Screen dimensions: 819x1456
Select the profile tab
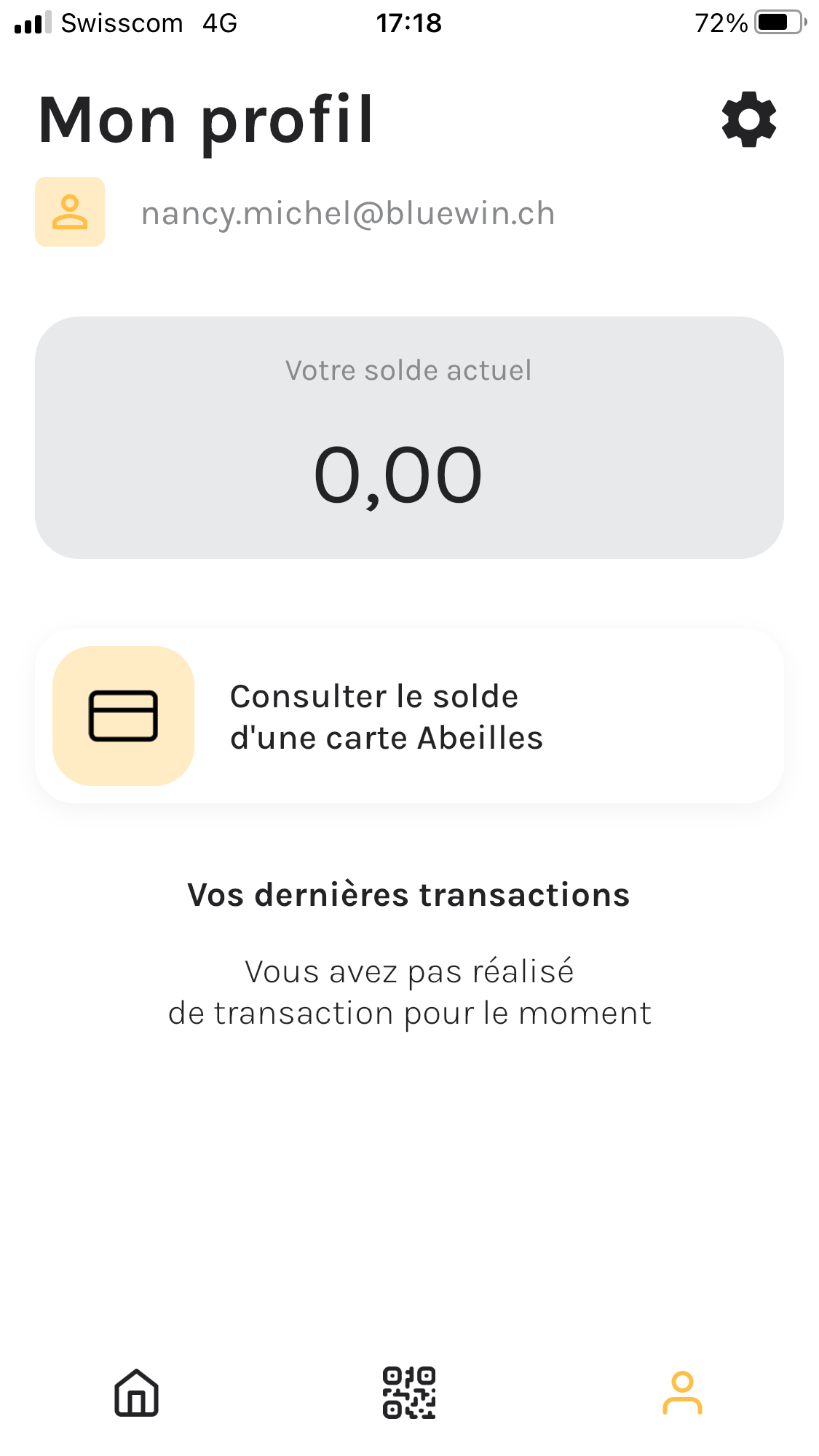click(x=682, y=1393)
